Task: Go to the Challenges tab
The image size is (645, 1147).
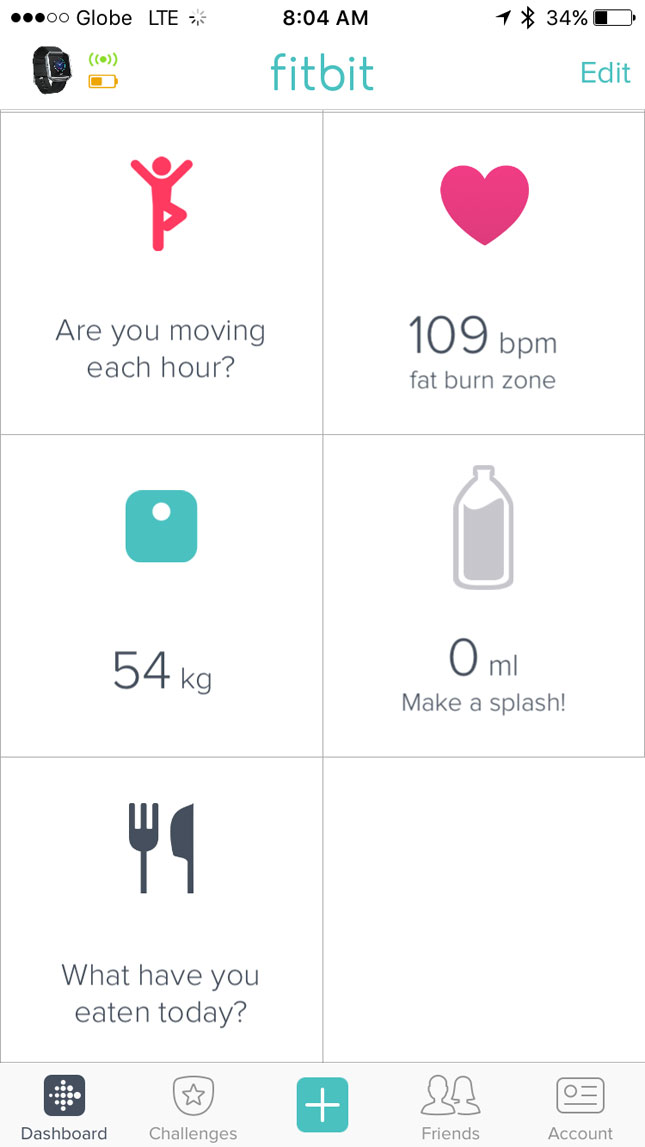Action: tap(193, 1107)
